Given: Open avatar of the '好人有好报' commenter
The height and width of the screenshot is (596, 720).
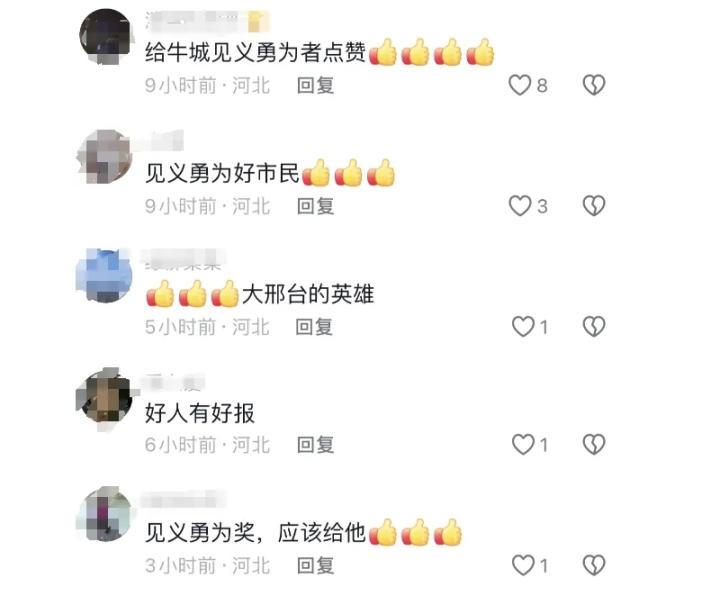Looking at the screenshot, I should click(x=105, y=397).
